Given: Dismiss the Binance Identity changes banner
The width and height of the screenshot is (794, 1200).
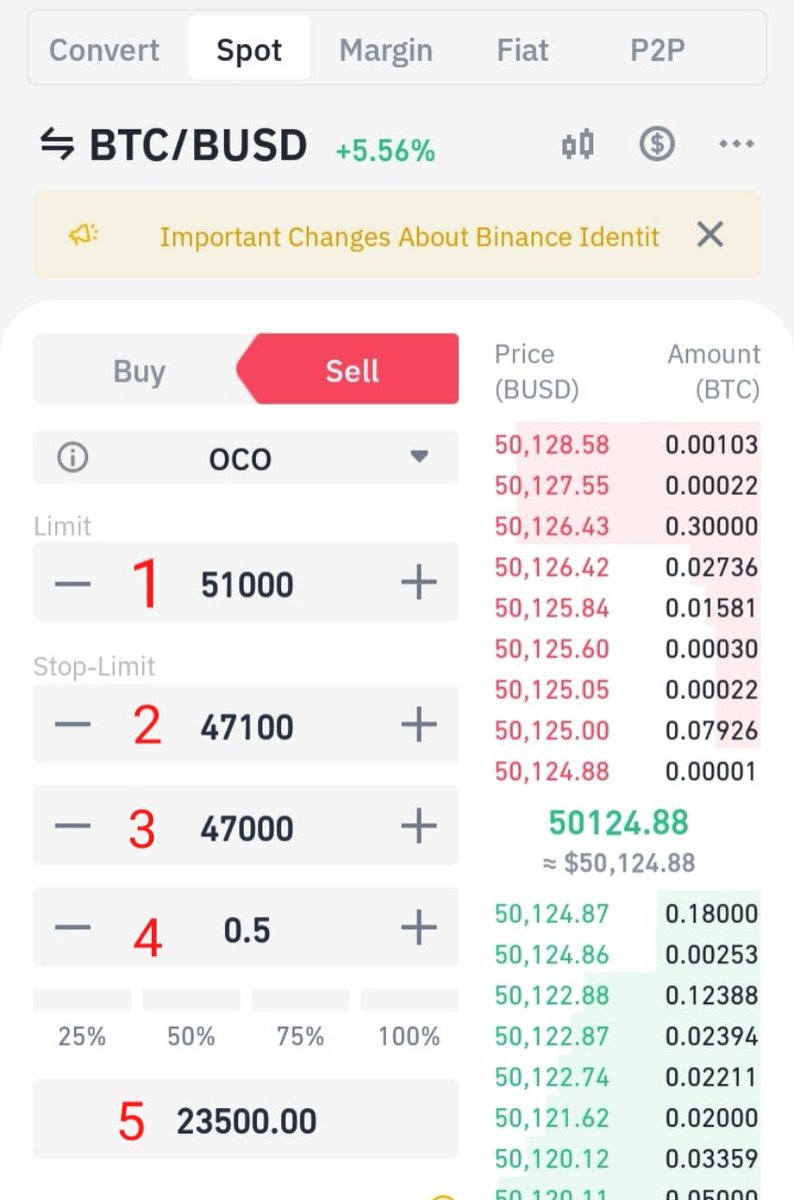Looking at the screenshot, I should (710, 236).
